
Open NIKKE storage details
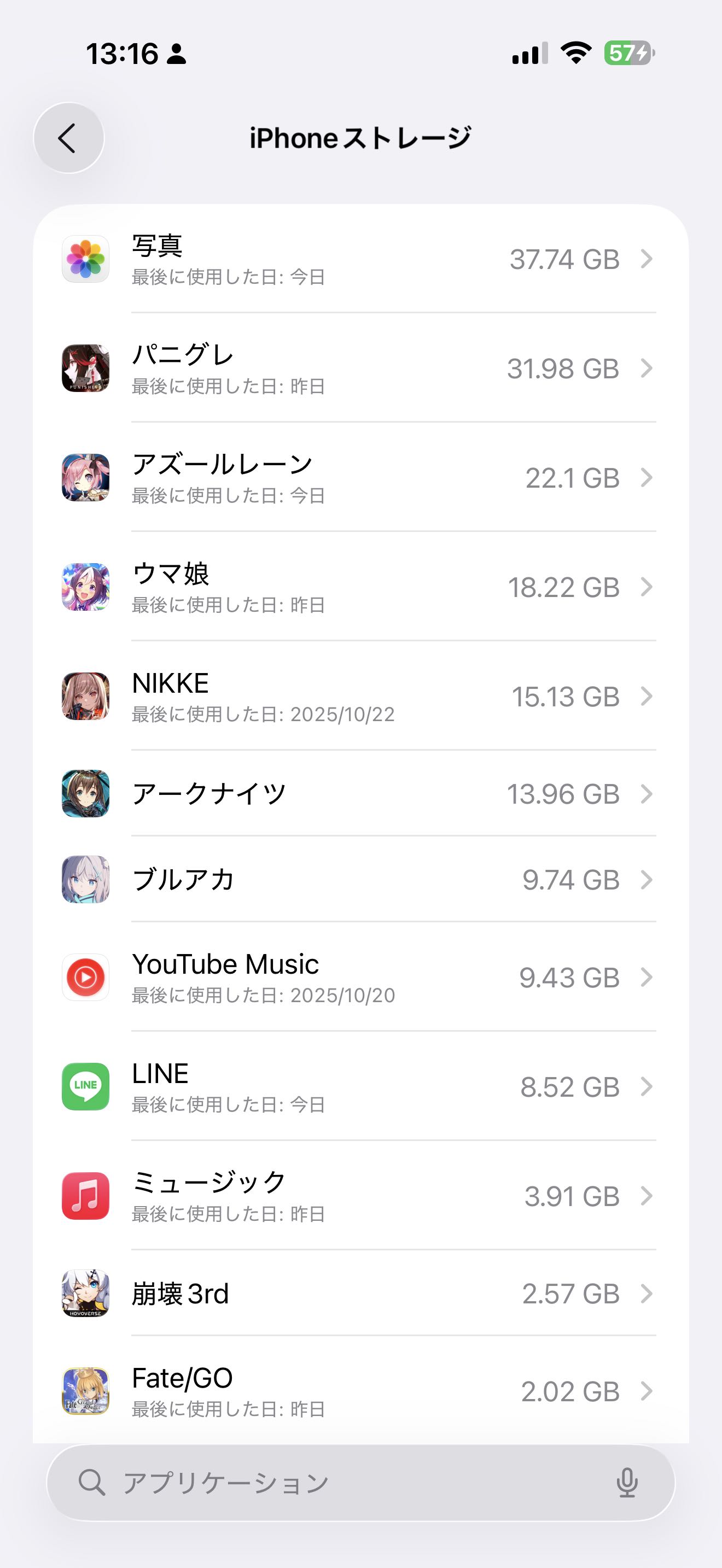point(359,697)
